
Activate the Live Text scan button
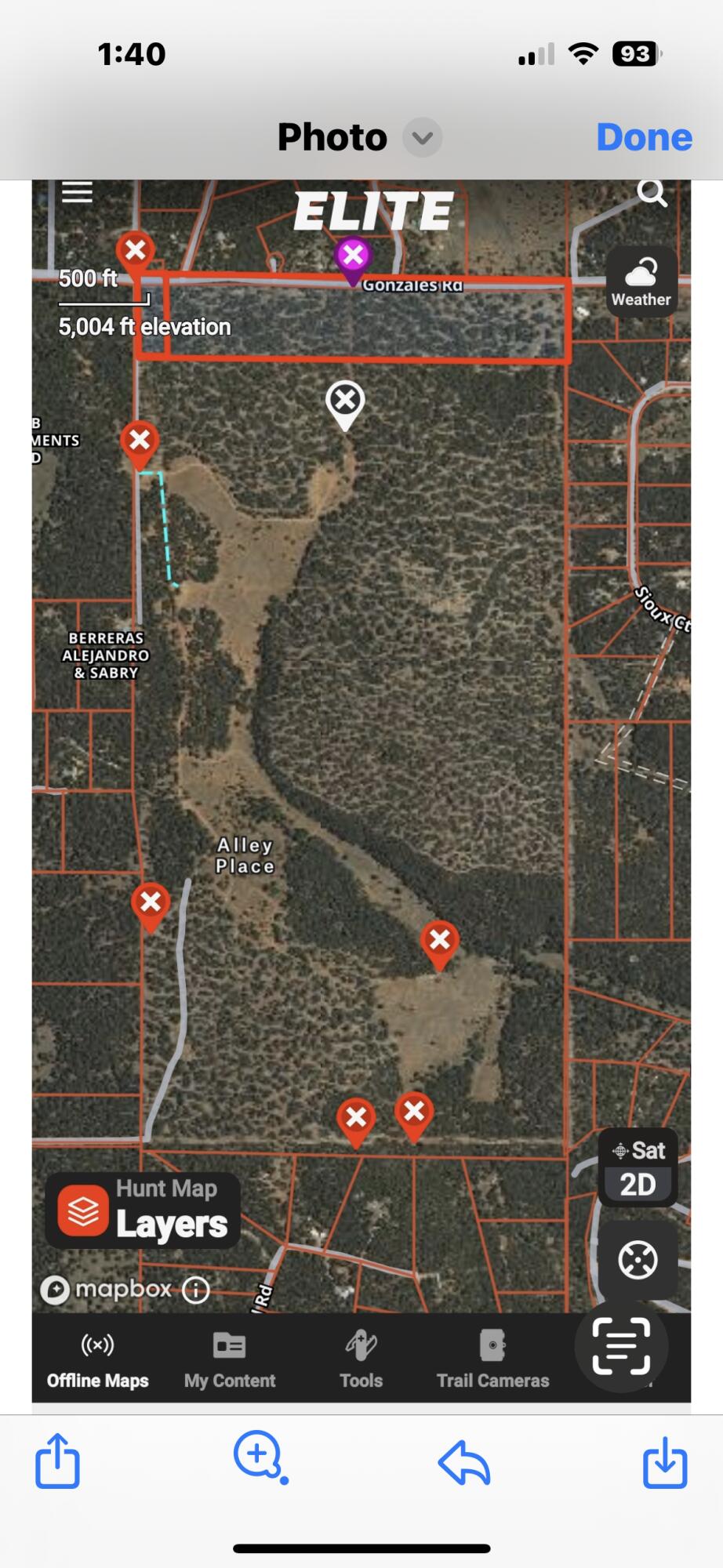pos(621,1346)
